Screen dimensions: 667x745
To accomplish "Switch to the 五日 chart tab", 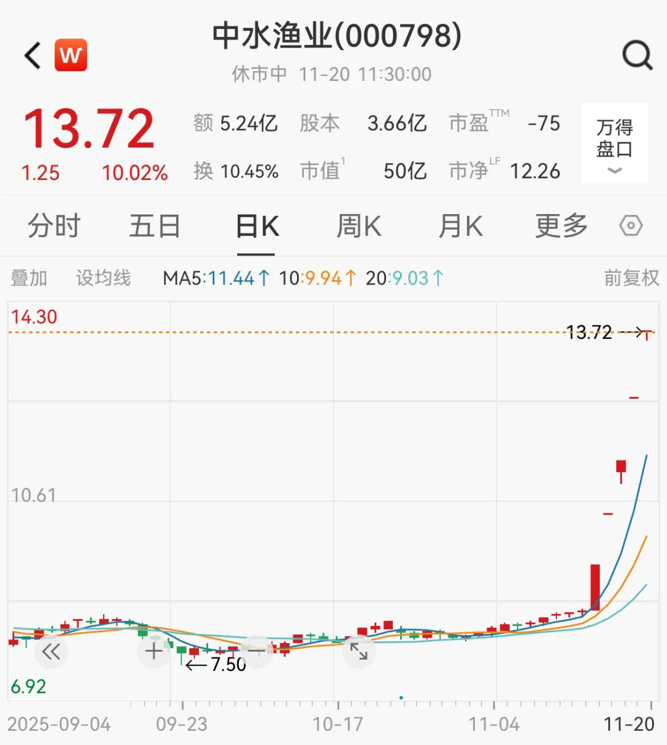I will pyautogui.click(x=155, y=226).
